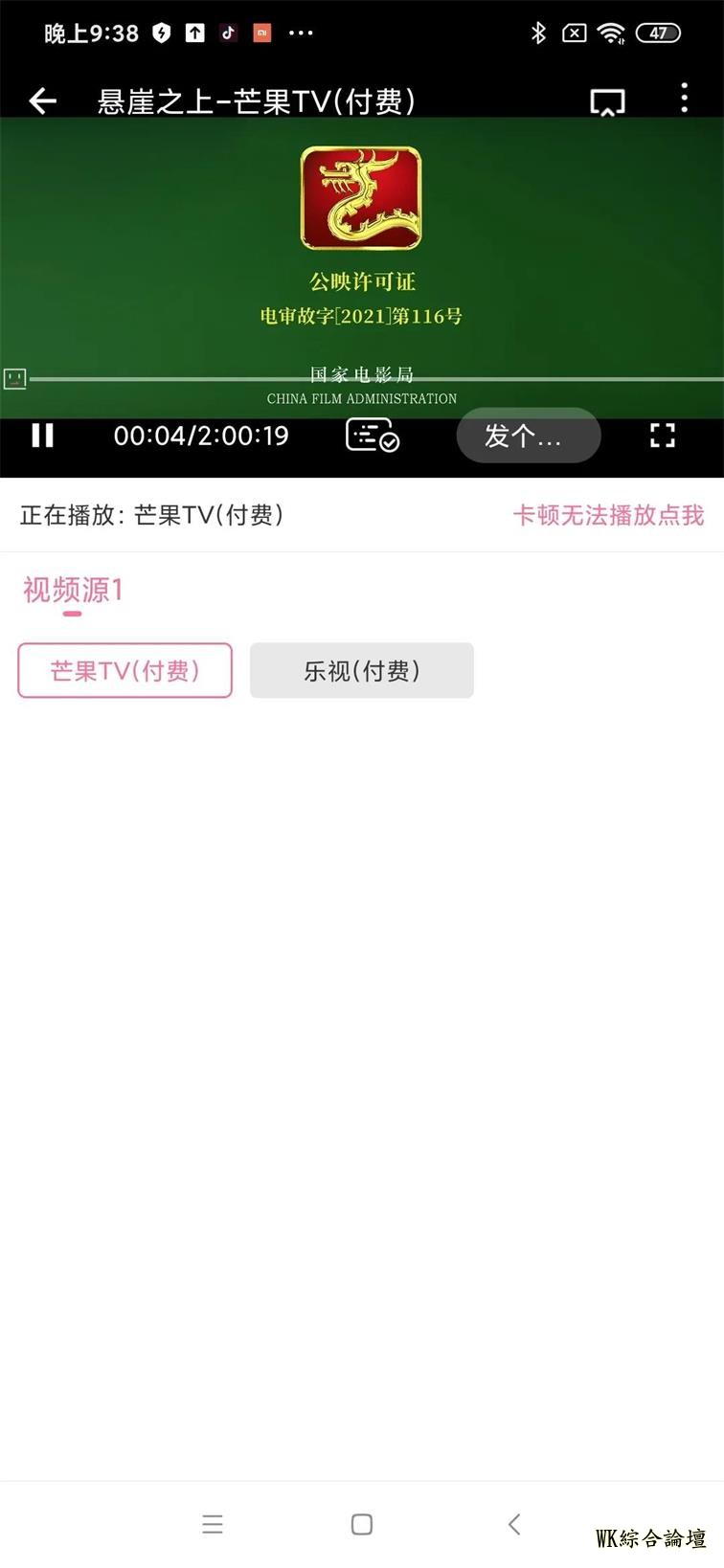The height and width of the screenshot is (1568, 724).
Task: Go back using the top arrow
Action: click(x=43, y=101)
